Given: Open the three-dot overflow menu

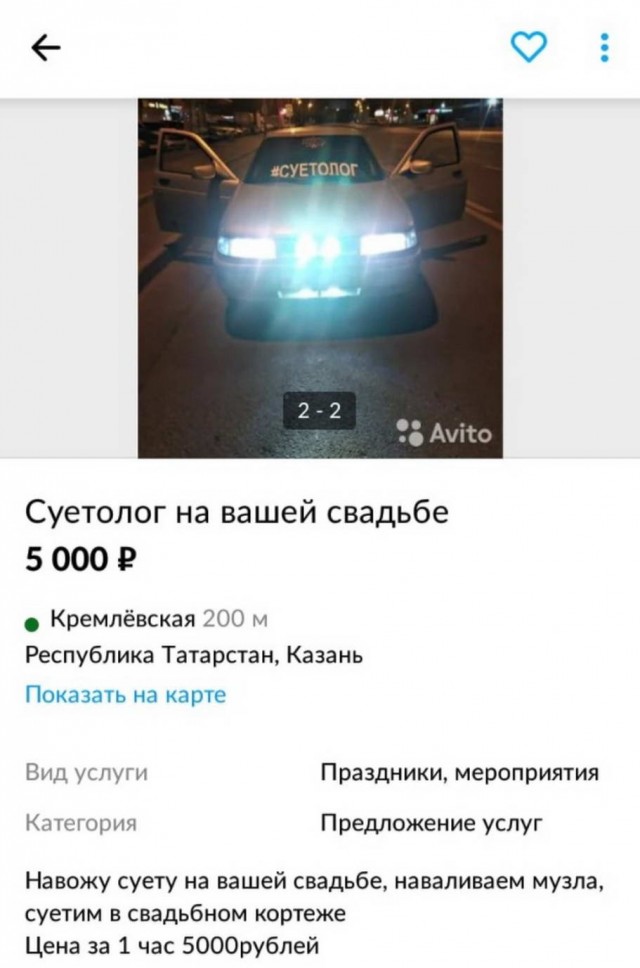Looking at the screenshot, I should tap(604, 47).
